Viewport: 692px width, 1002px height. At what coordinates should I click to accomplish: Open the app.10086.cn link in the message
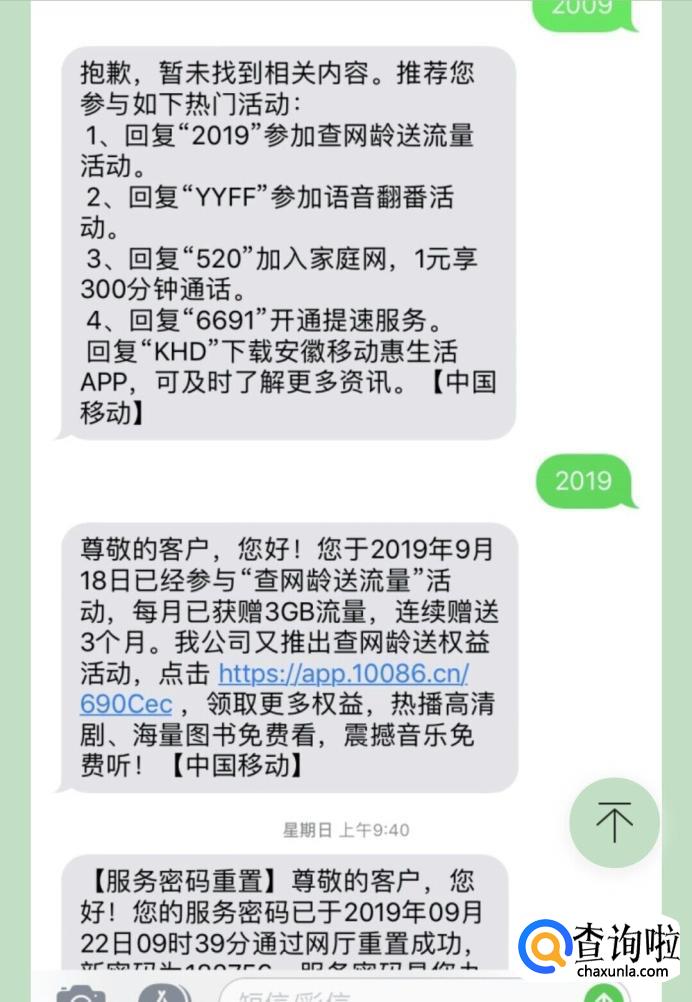[x=343, y=673]
